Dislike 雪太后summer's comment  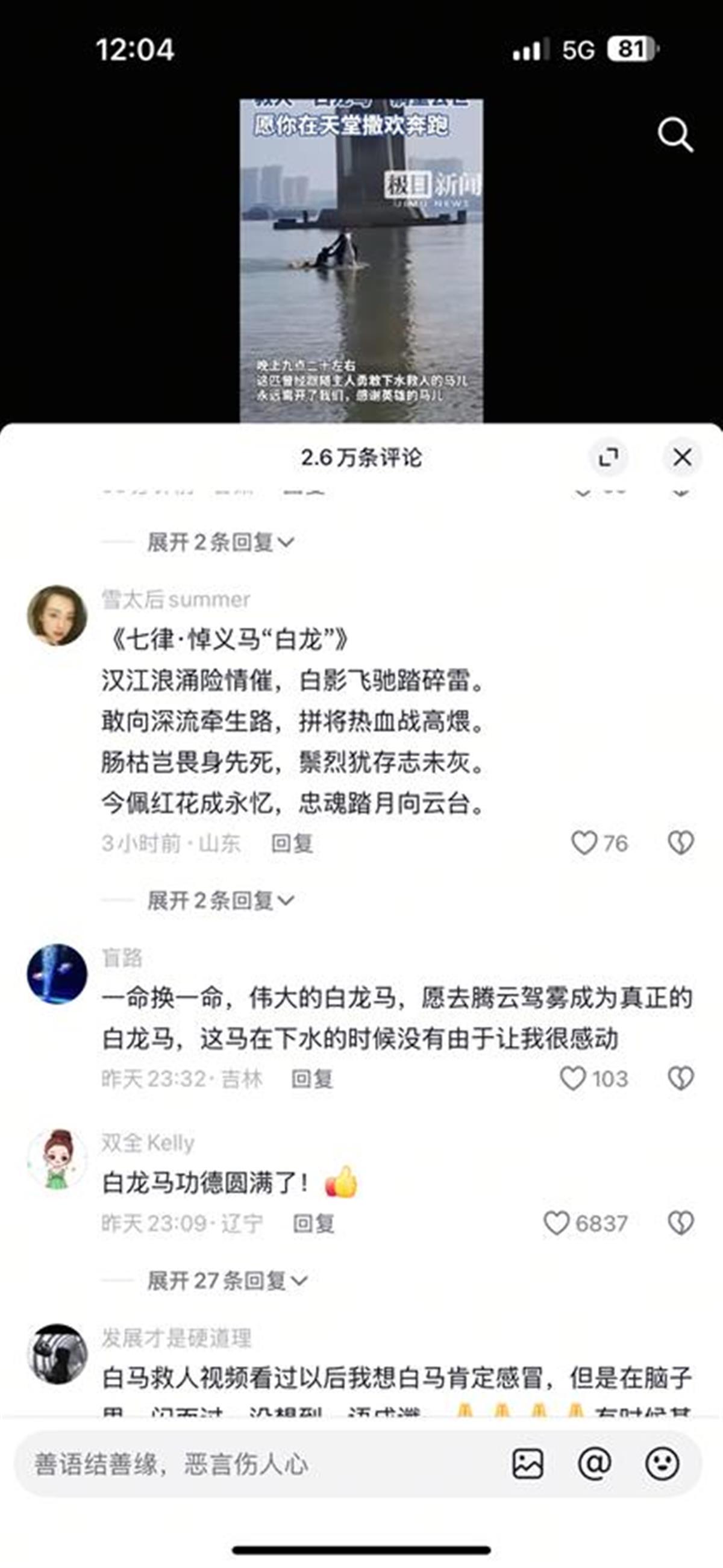tap(680, 843)
